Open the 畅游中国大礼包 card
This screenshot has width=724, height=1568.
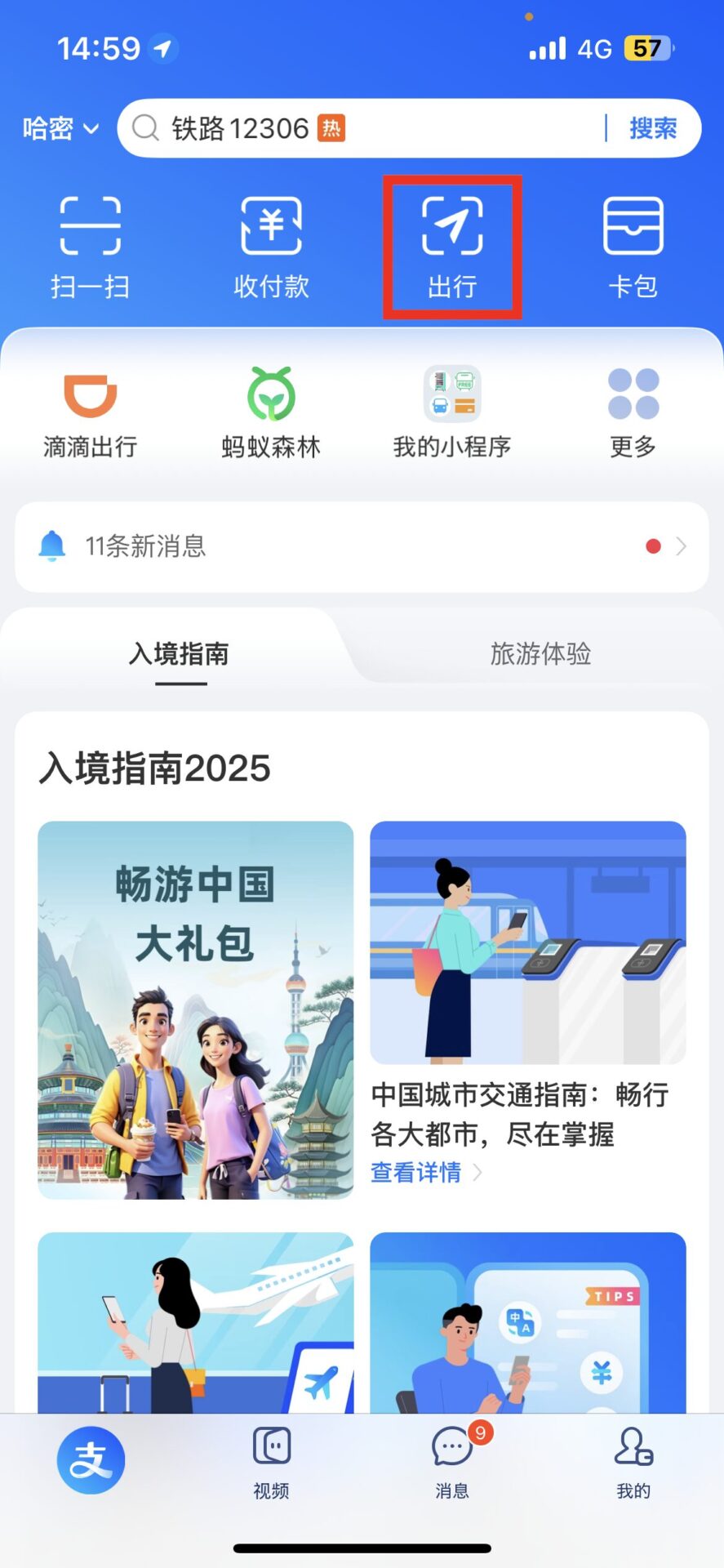(196, 1009)
